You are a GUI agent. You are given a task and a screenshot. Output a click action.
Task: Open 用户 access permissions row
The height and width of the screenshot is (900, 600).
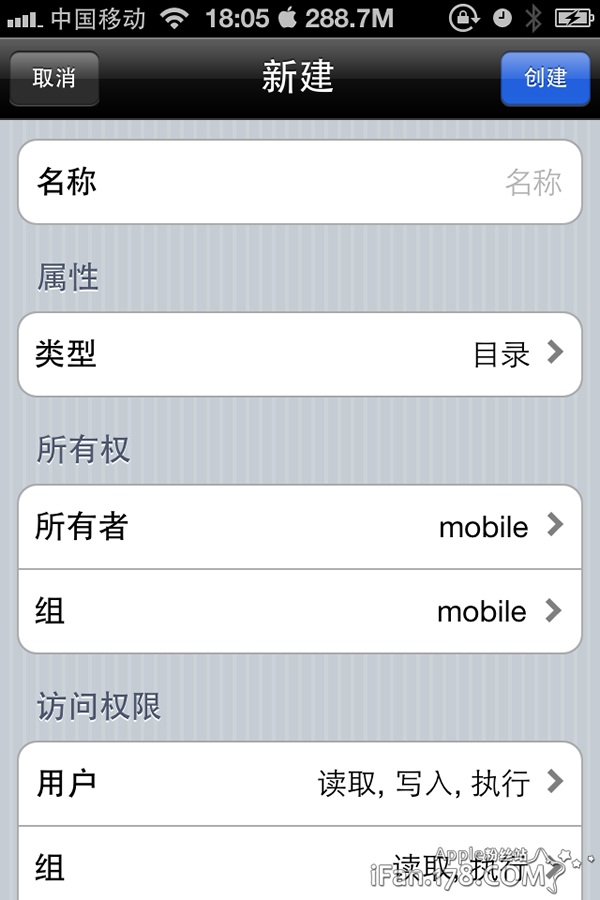(300, 783)
